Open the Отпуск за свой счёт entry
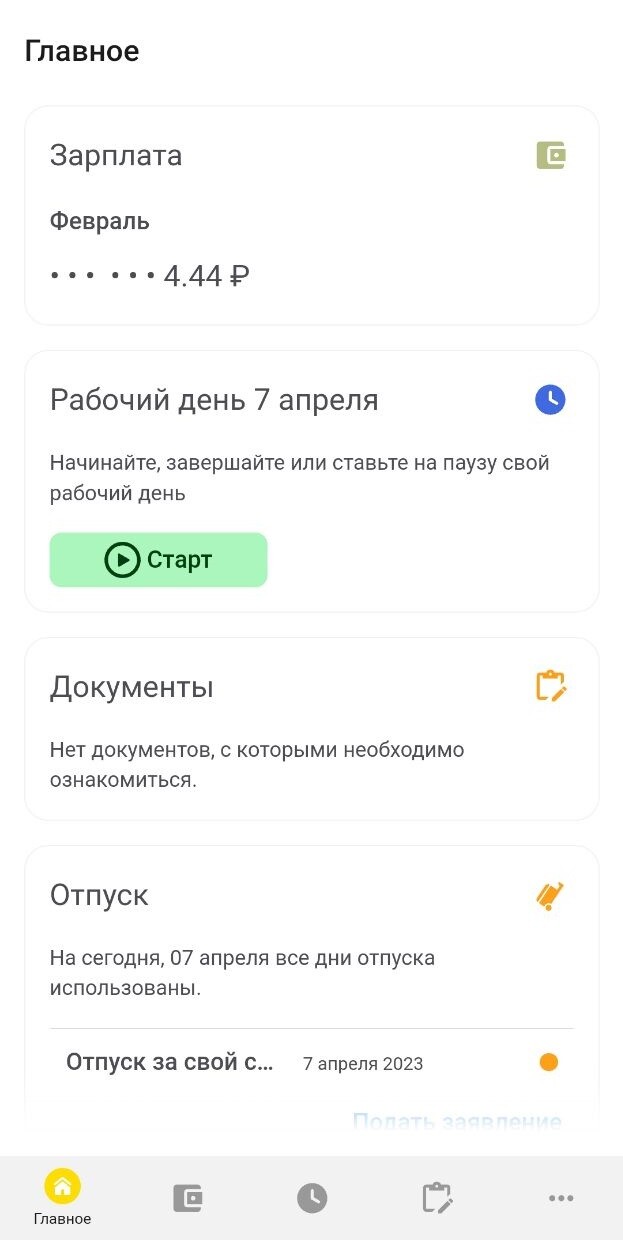Viewport: 623px width, 1240px height. point(311,1063)
